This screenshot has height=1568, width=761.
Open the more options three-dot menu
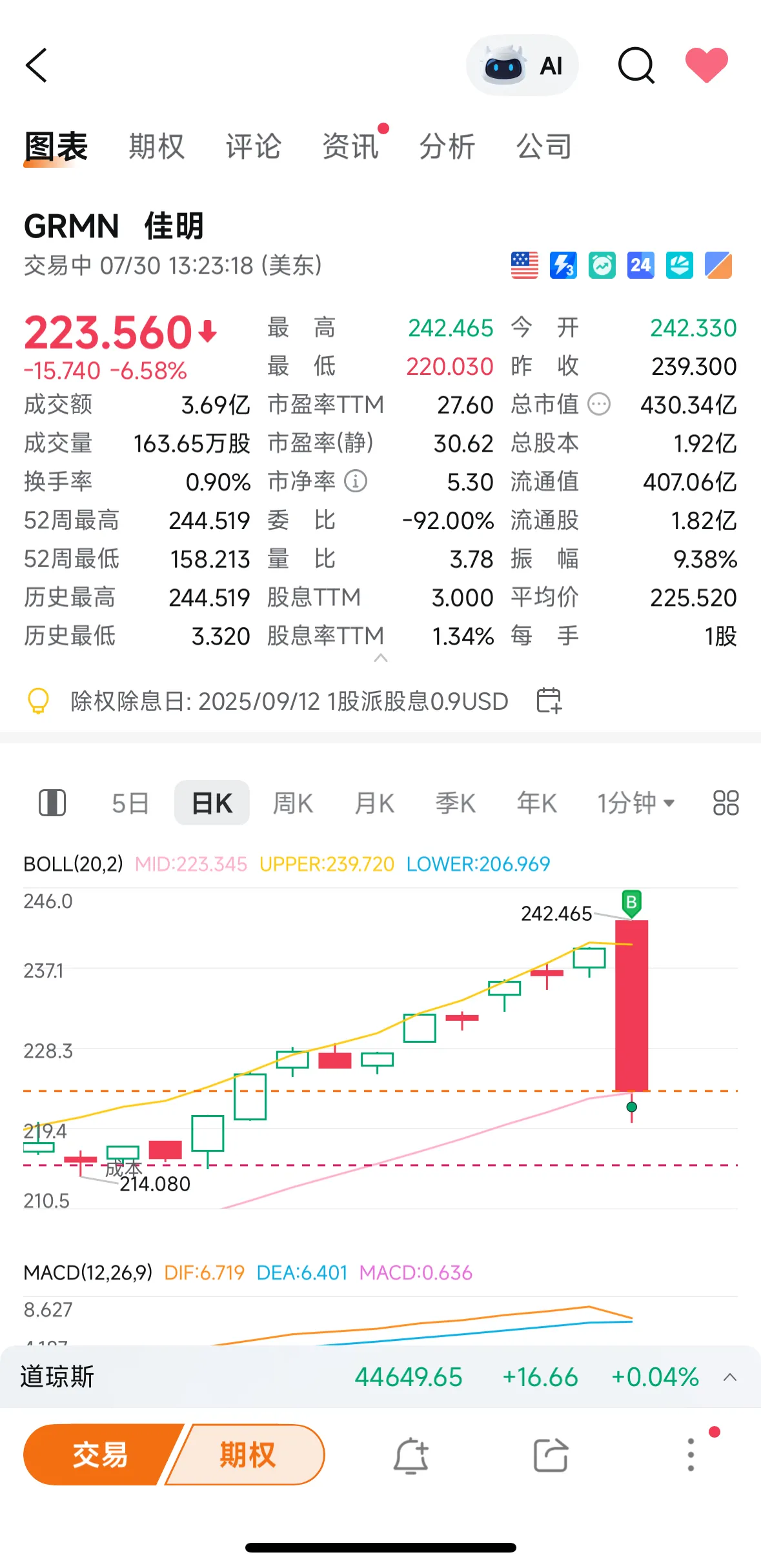click(689, 1455)
